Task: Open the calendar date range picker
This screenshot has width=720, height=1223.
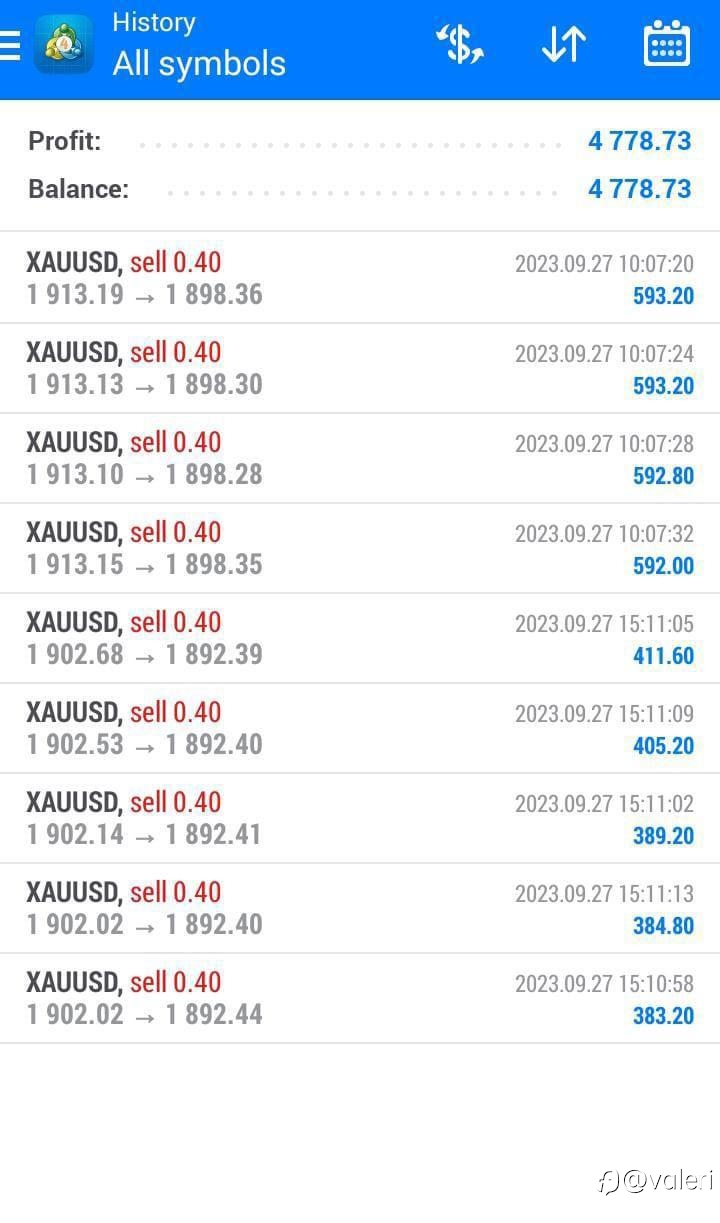Action: (666, 45)
